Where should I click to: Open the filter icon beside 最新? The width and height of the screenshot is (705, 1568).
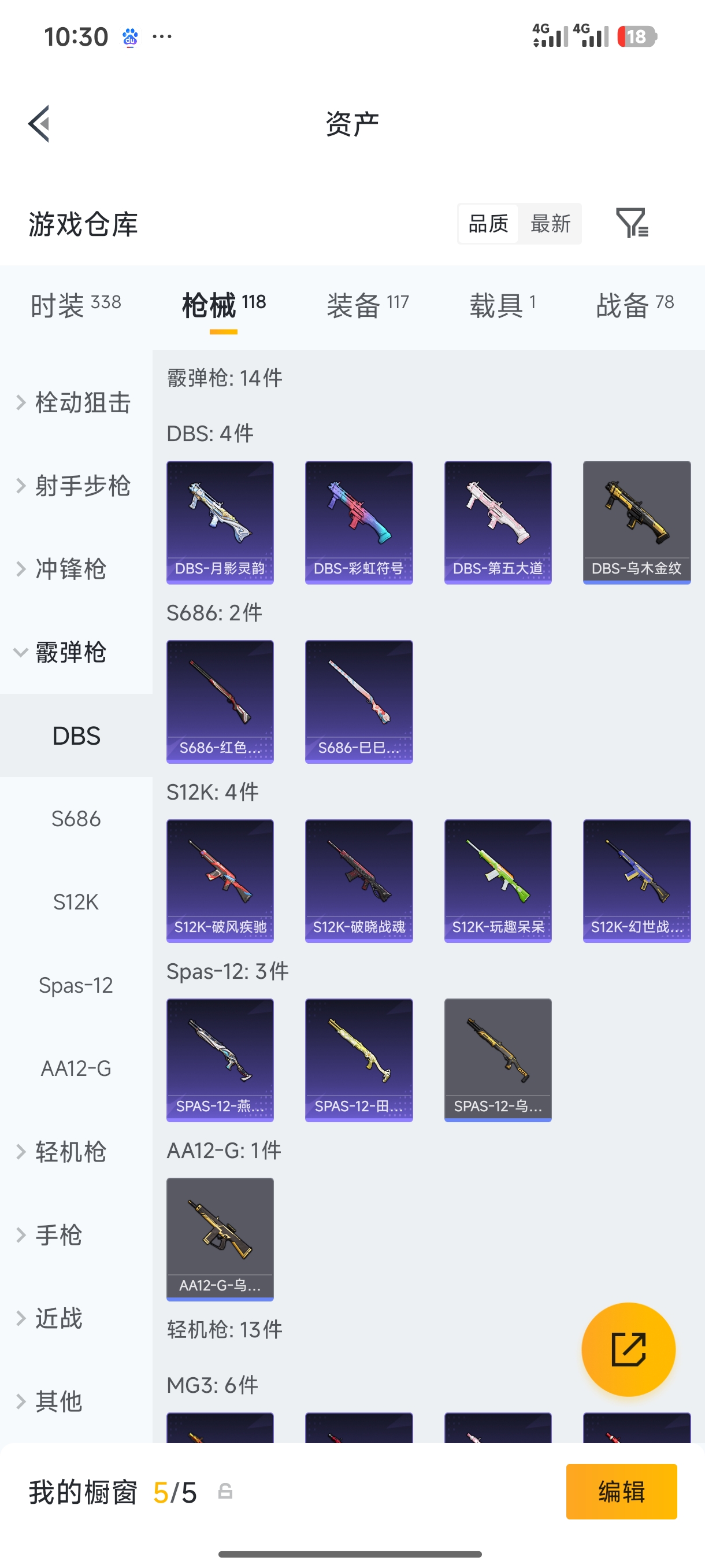632,223
